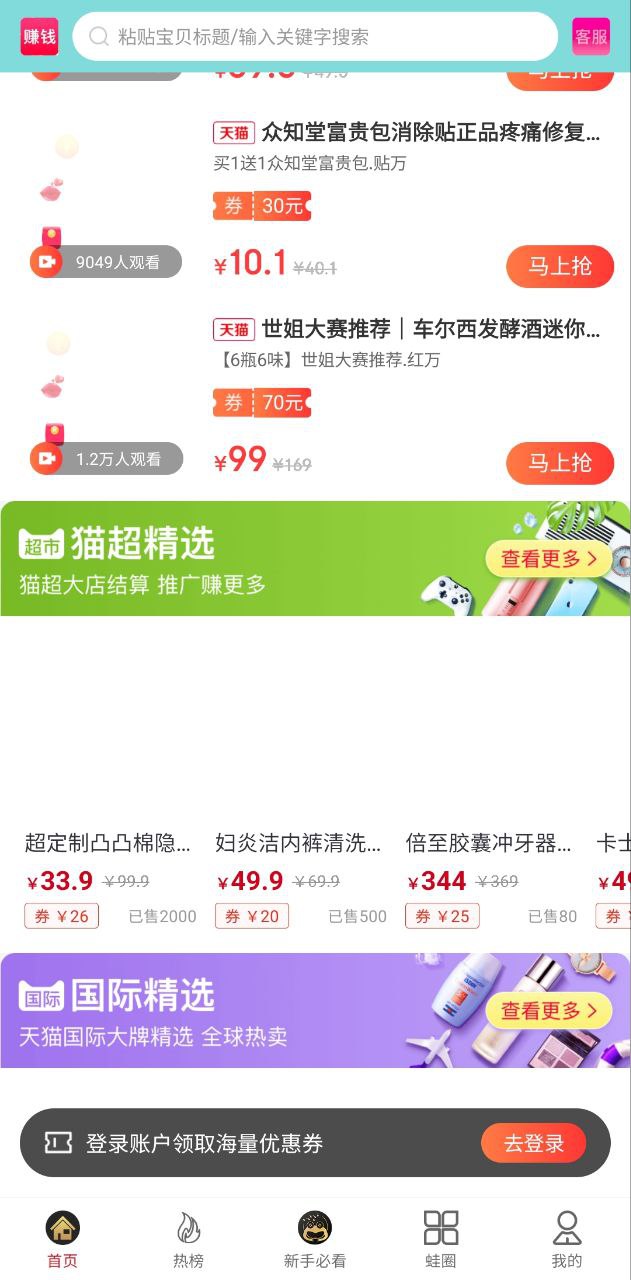Tap 查看更多 on the 猫超精选 banner
This screenshot has width=631, height=1280.
[549, 559]
